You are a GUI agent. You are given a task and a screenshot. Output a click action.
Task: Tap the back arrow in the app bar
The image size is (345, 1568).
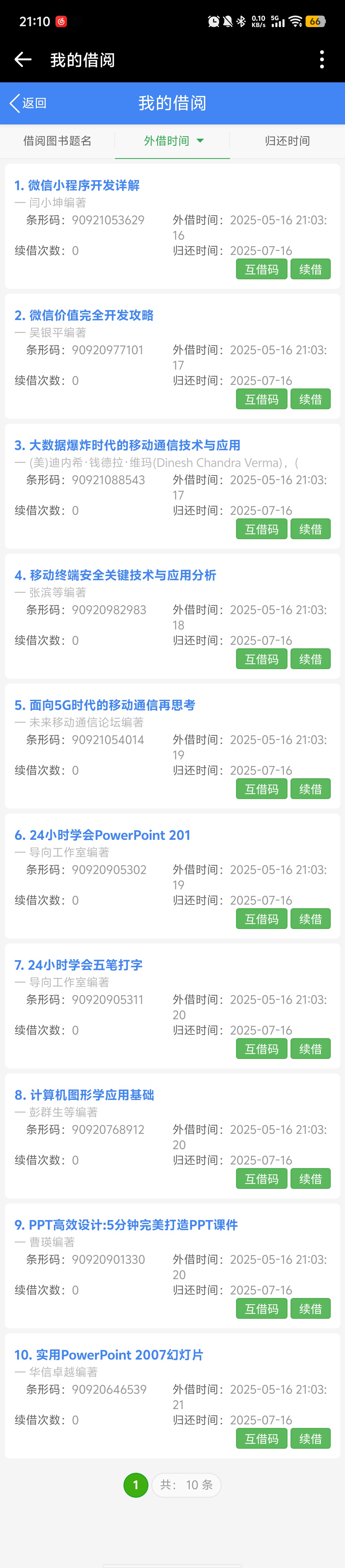coord(23,60)
